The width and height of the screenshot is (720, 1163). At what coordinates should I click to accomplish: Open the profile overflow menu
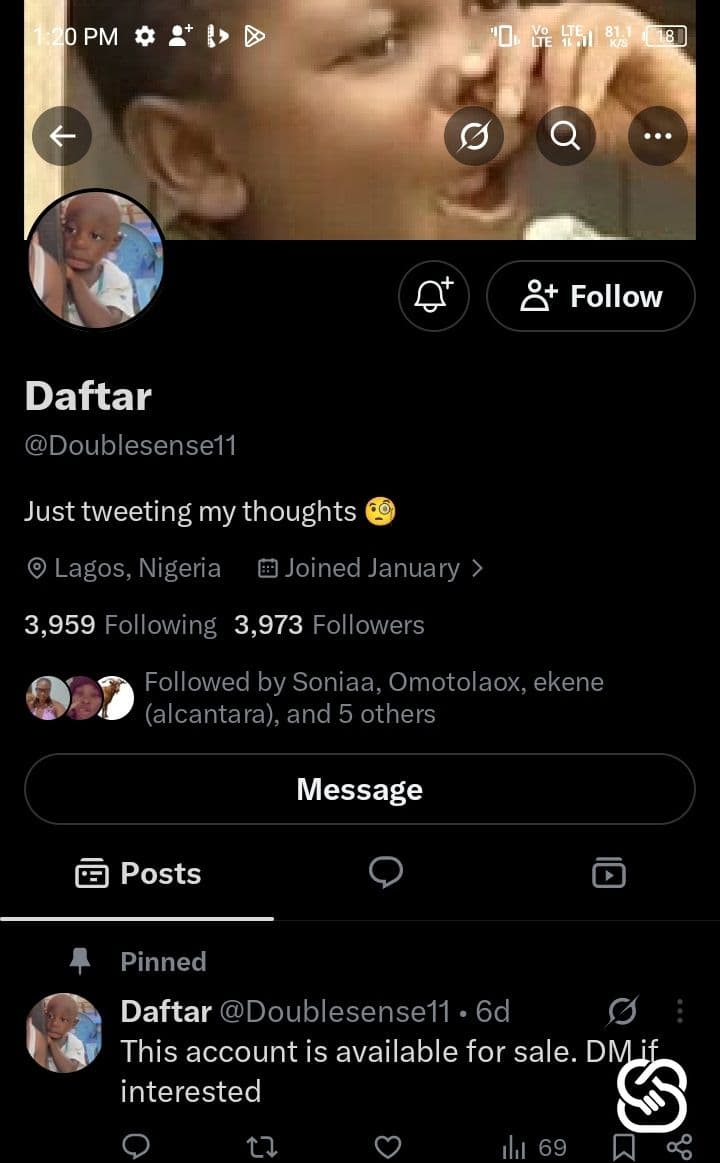click(658, 136)
